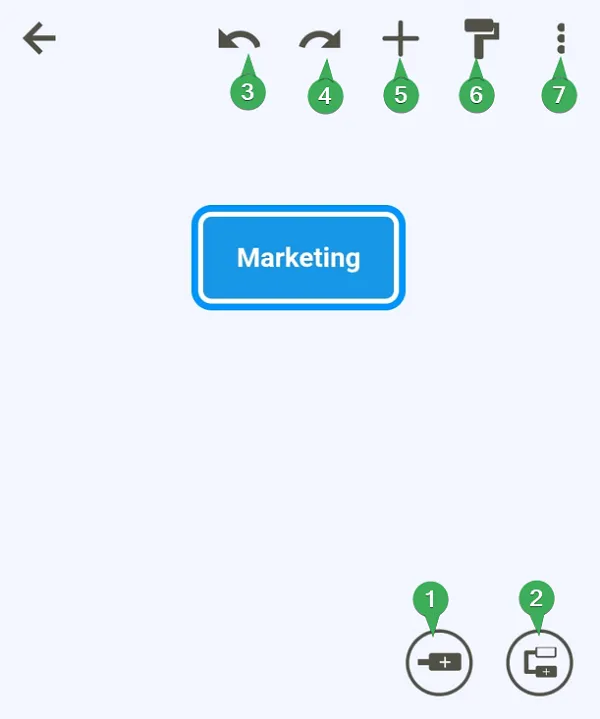Open the plus insert menu
This screenshot has width=600, height=719.
tap(400, 40)
